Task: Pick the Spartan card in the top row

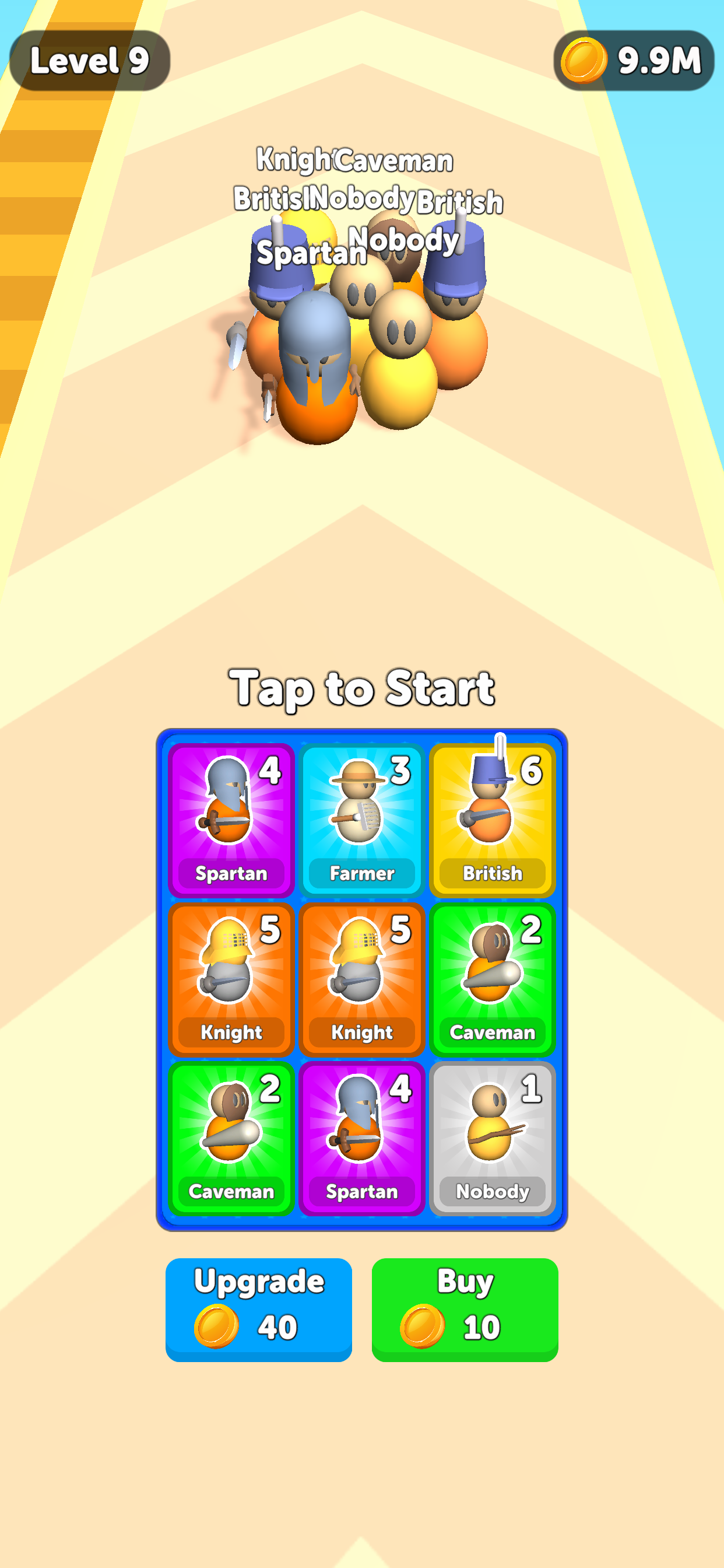Action: (231, 820)
